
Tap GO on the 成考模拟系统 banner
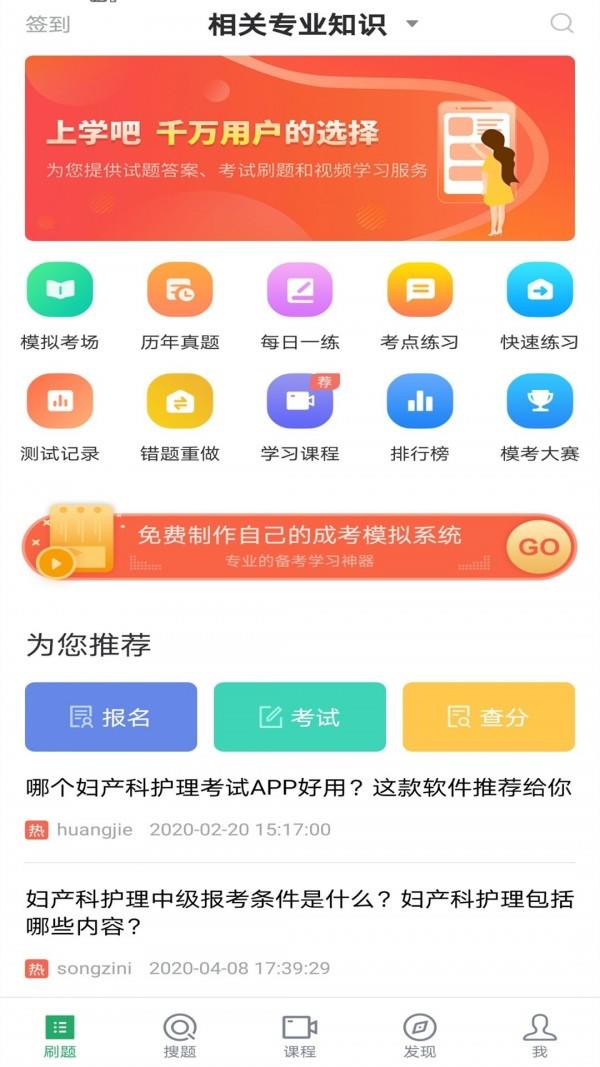point(539,546)
